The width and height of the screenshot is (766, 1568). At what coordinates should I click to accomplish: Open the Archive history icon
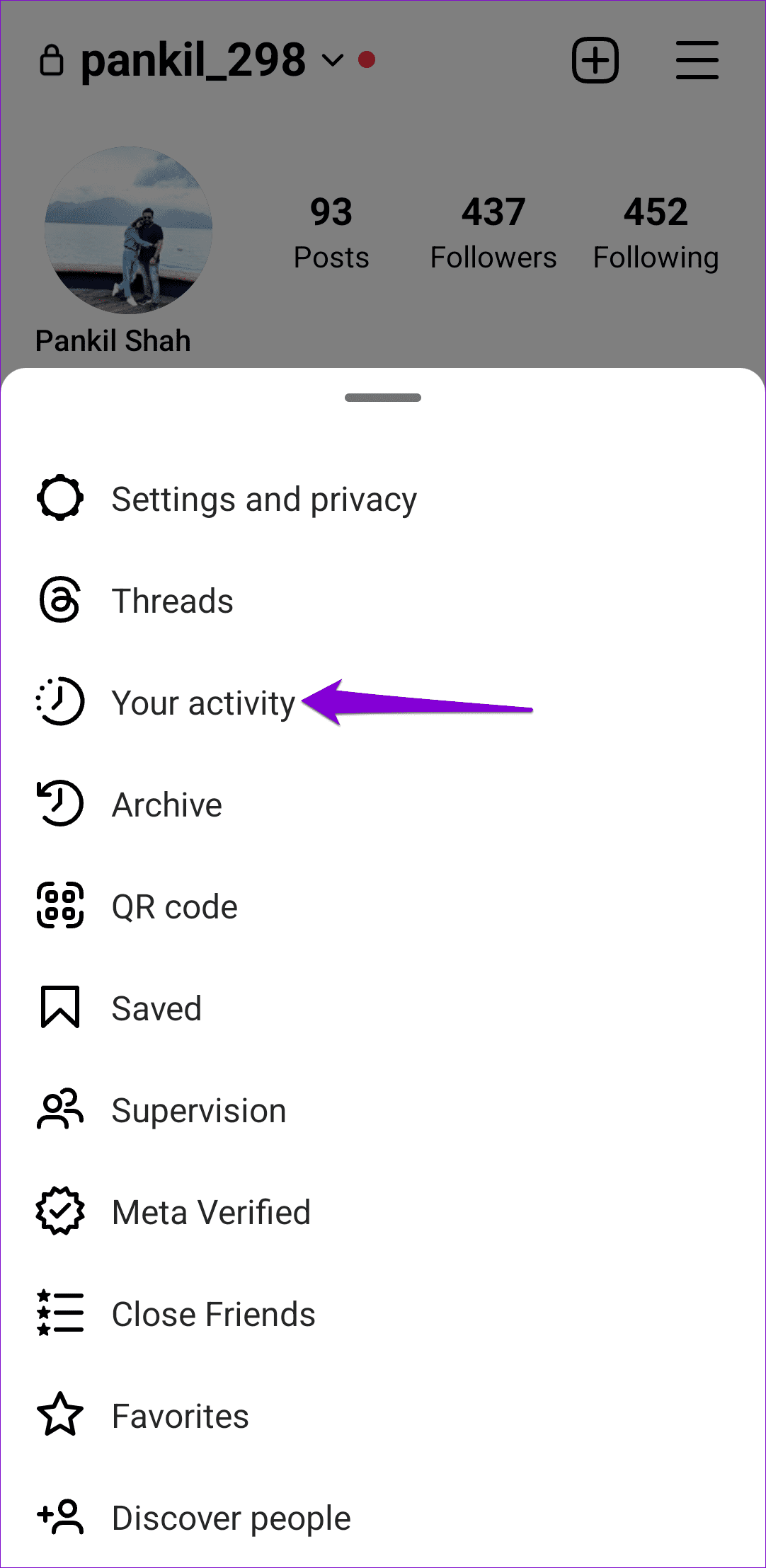pyautogui.click(x=60, y=804)
